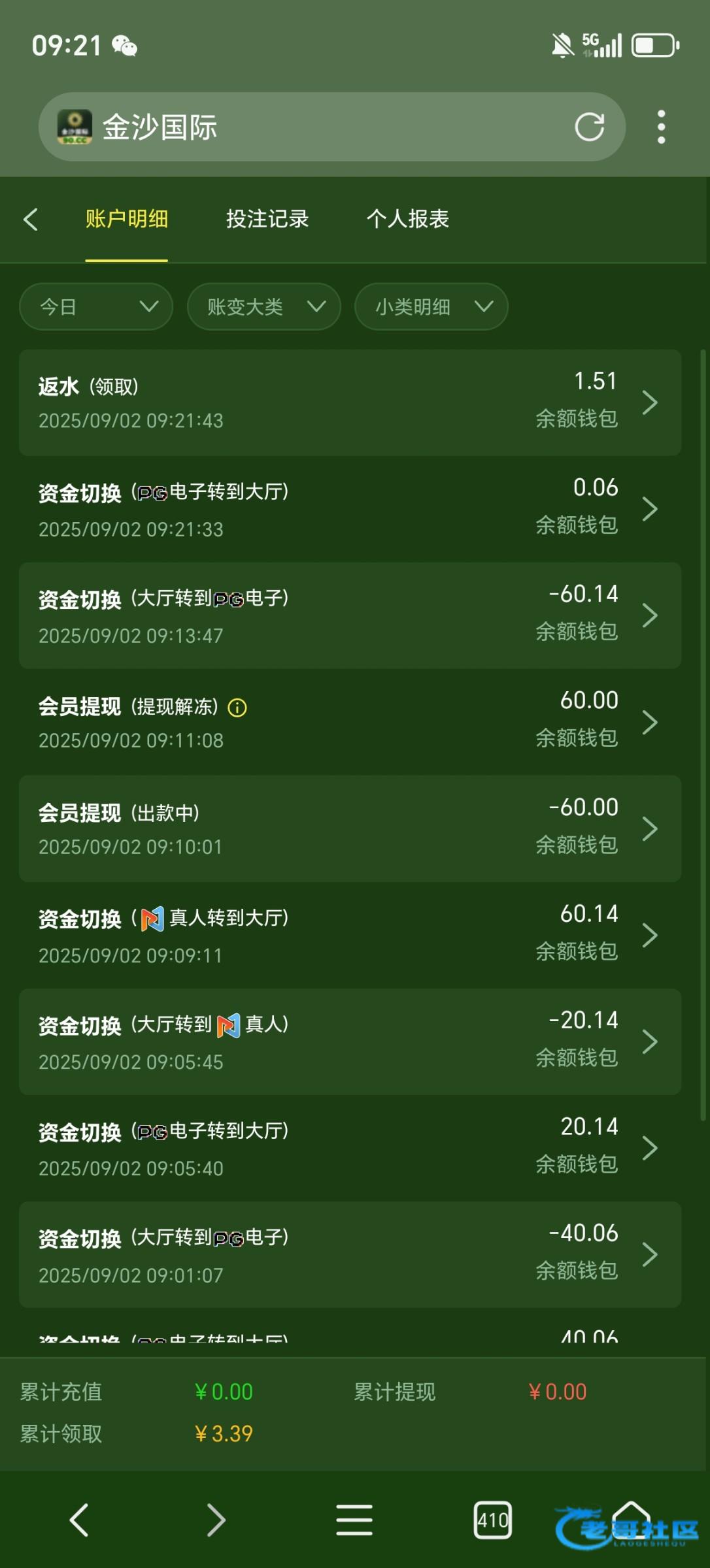Expand the 小类明细 filter dropdown

(431, 306)
